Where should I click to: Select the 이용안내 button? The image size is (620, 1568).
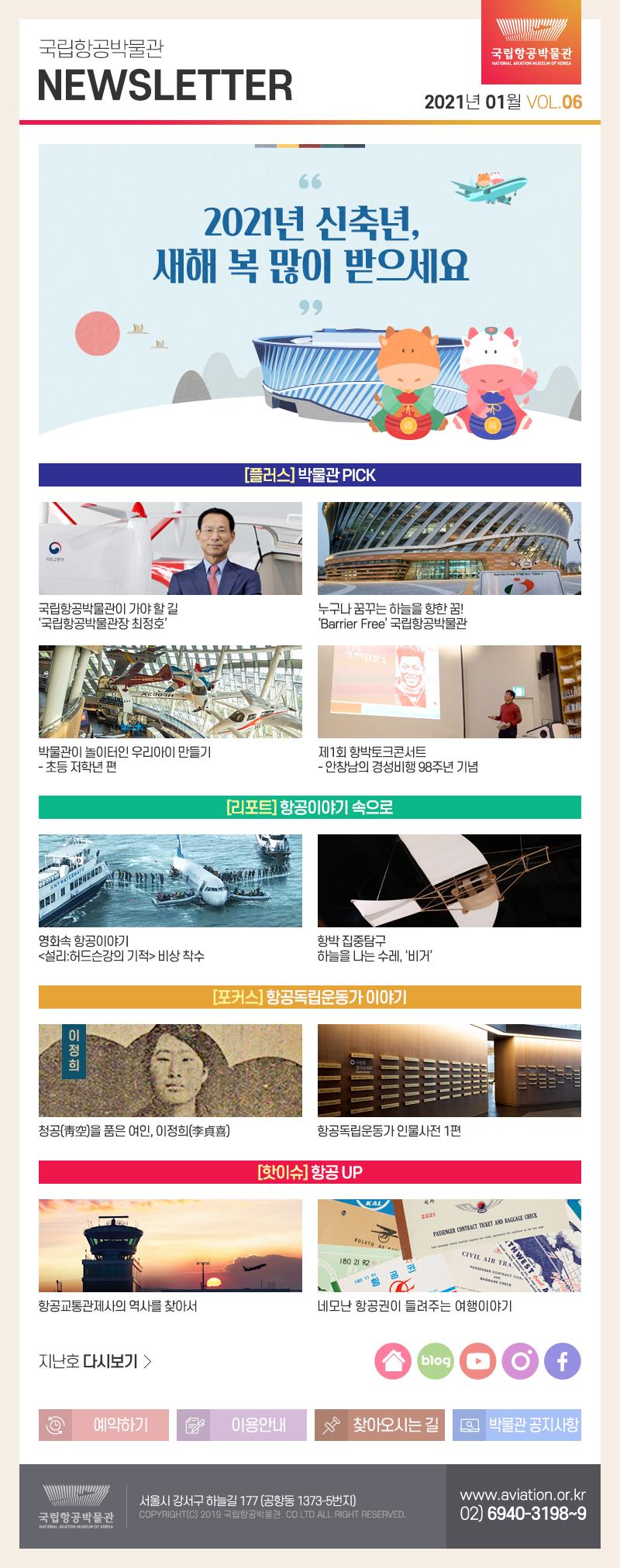coord(242,1425)
